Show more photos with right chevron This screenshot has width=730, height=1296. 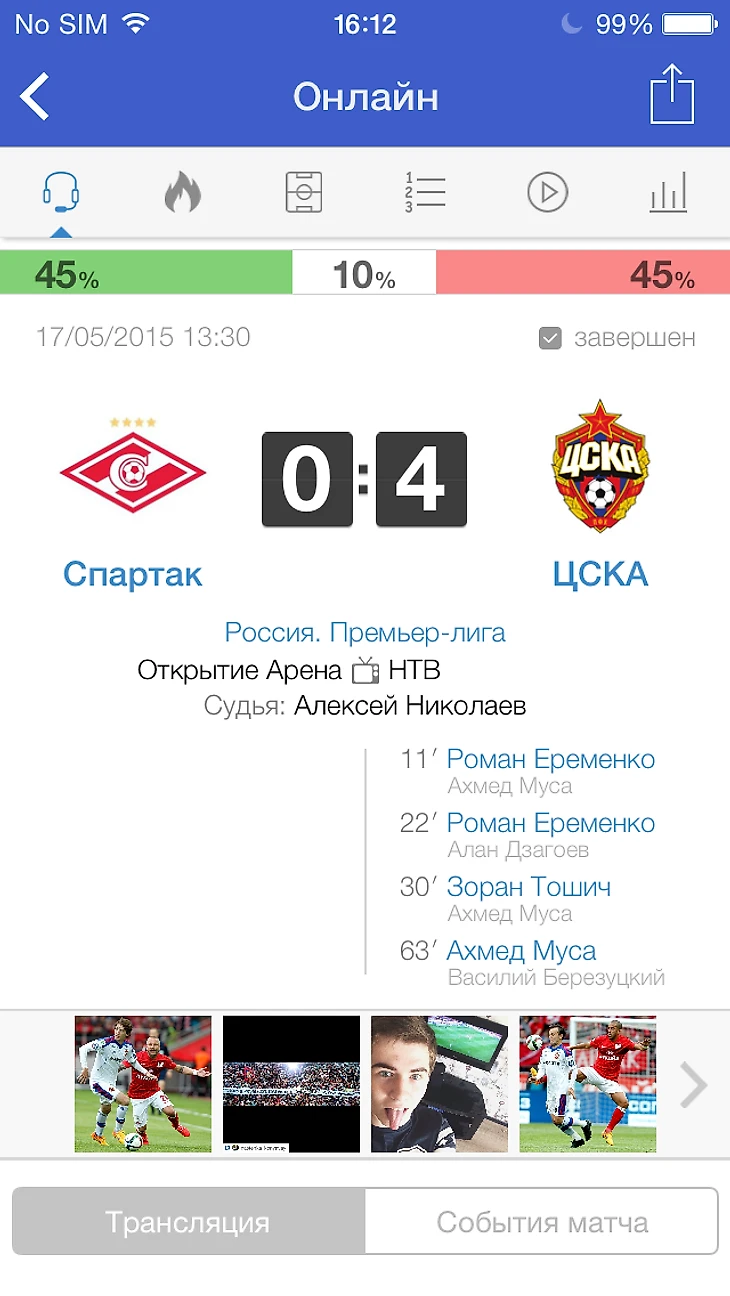tap(693, 1085)
